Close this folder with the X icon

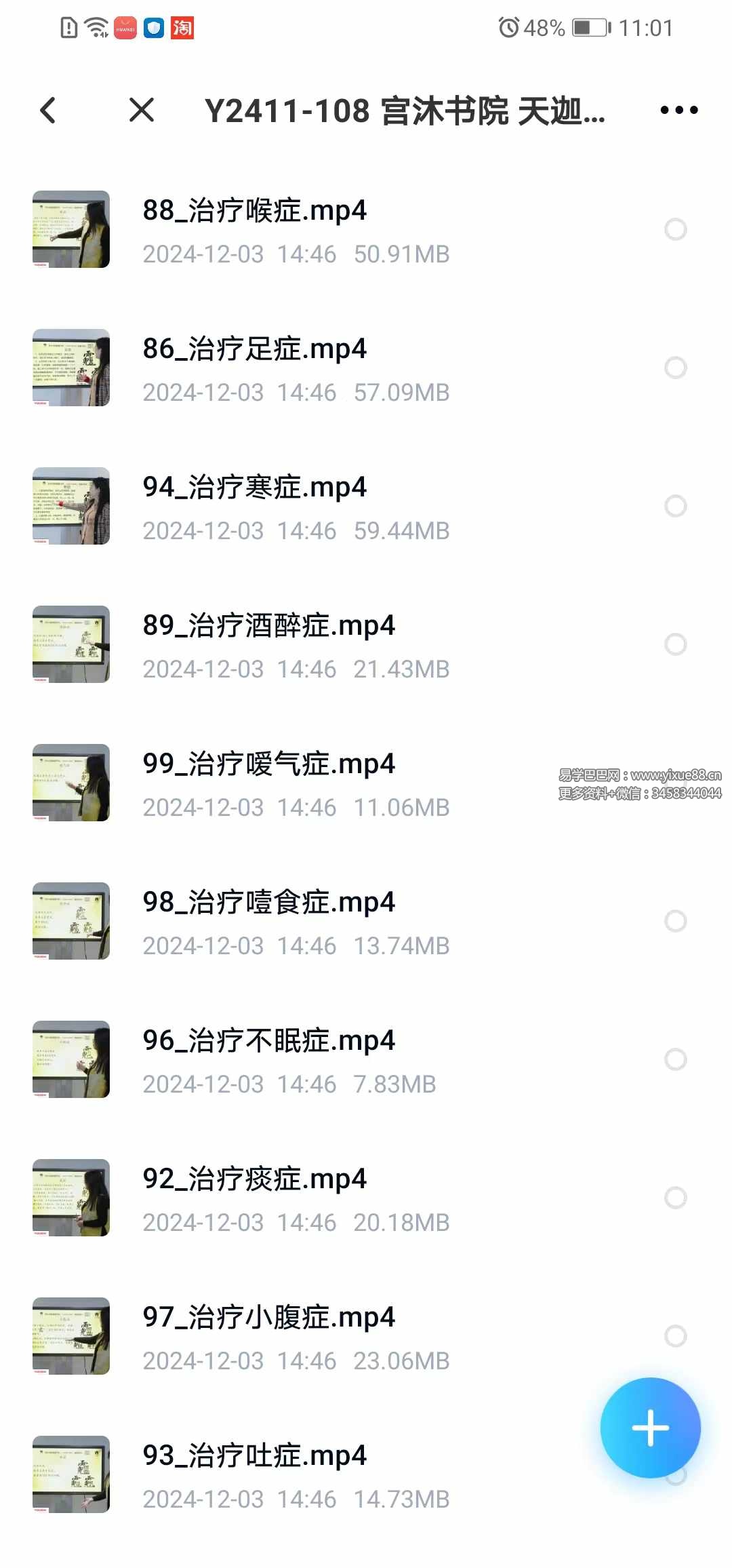click(x=142, y=110)
